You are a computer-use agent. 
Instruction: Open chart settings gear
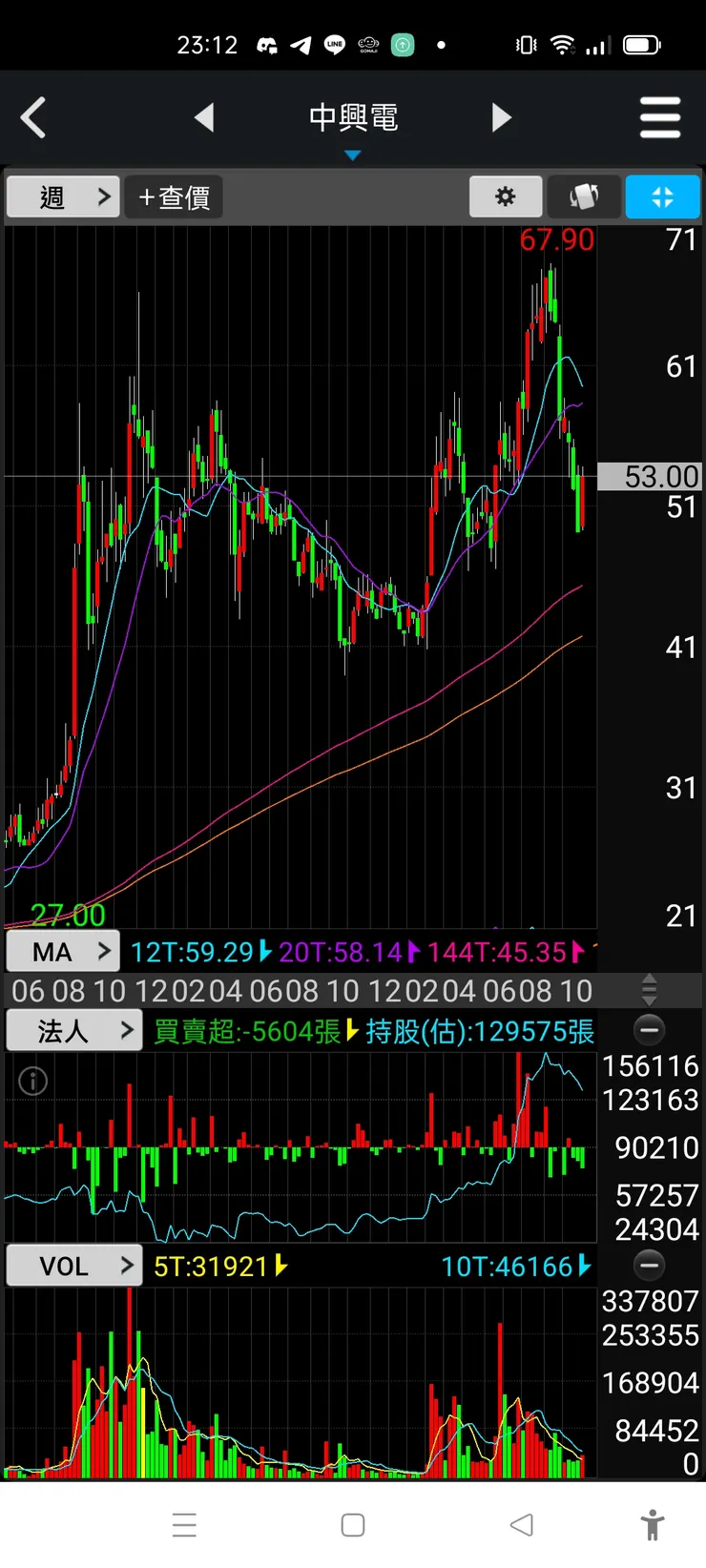[x=506, y=197]
